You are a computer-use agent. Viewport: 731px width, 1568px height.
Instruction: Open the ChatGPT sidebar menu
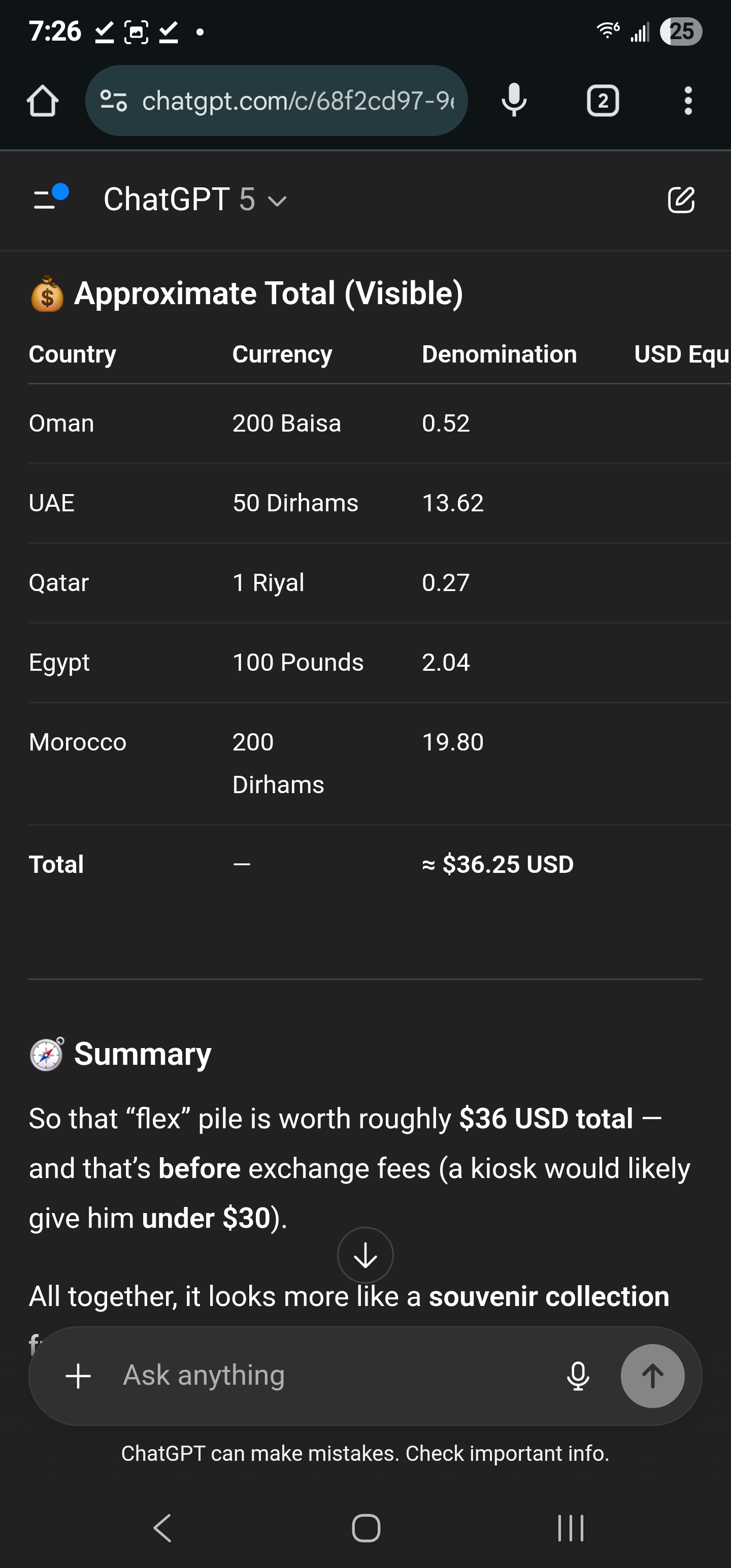[x=49, y=199]
